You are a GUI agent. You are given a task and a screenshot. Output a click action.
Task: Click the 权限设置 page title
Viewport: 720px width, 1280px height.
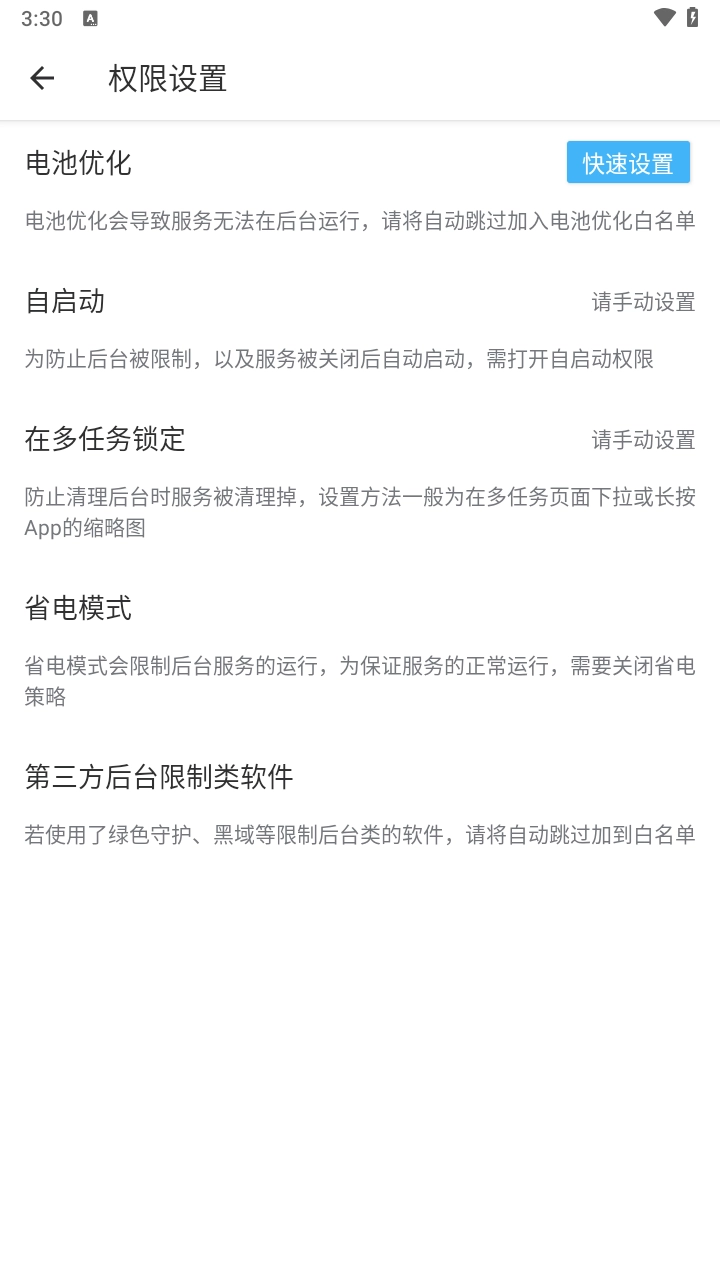coord(169,76)
